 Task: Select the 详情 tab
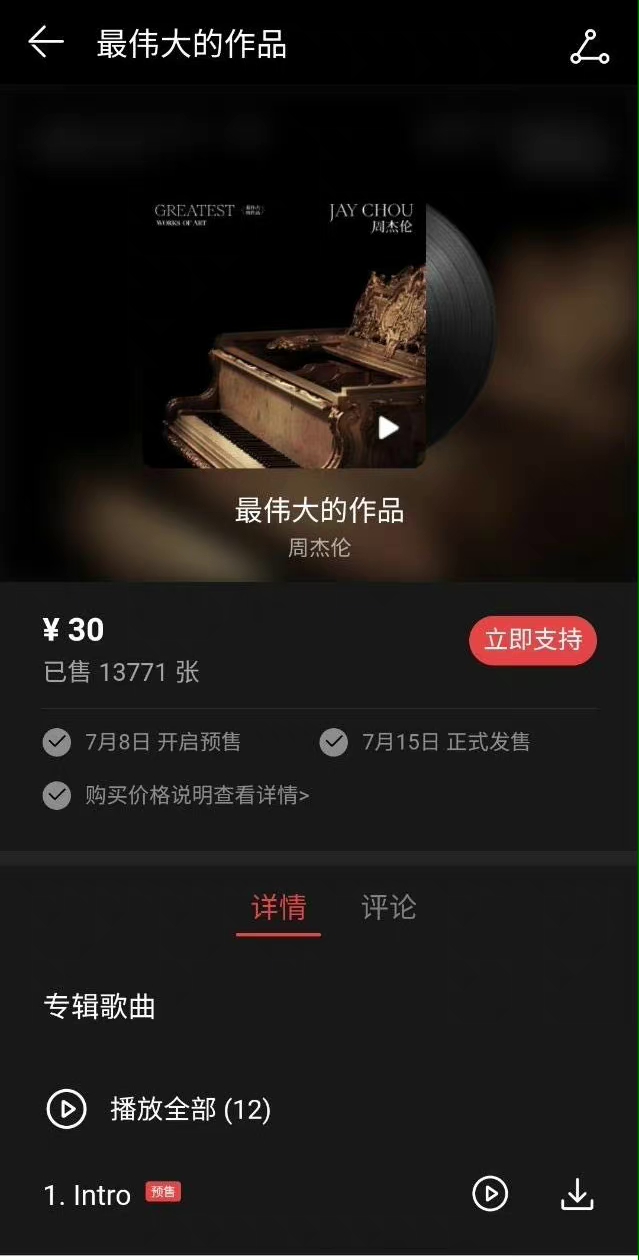[279, 908]
